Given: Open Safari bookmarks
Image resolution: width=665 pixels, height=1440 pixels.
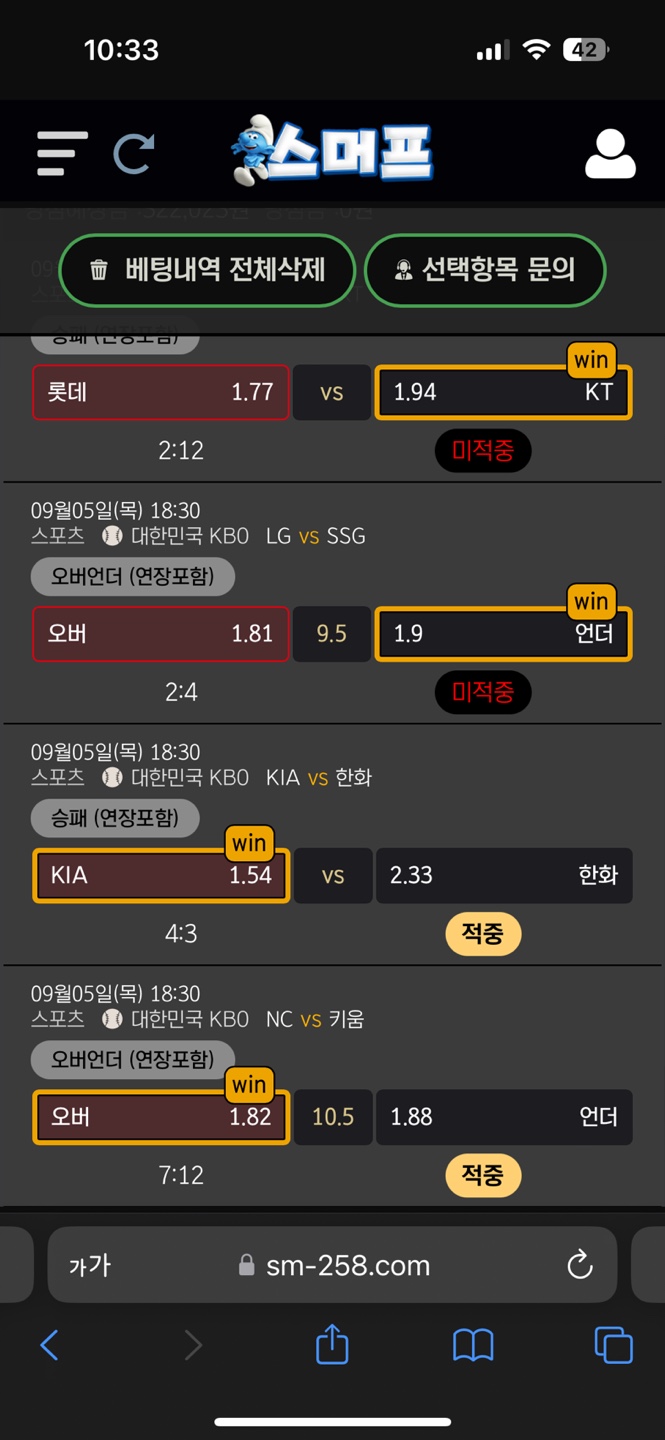Looking at the screenshot, I should tap(473, 1345).
